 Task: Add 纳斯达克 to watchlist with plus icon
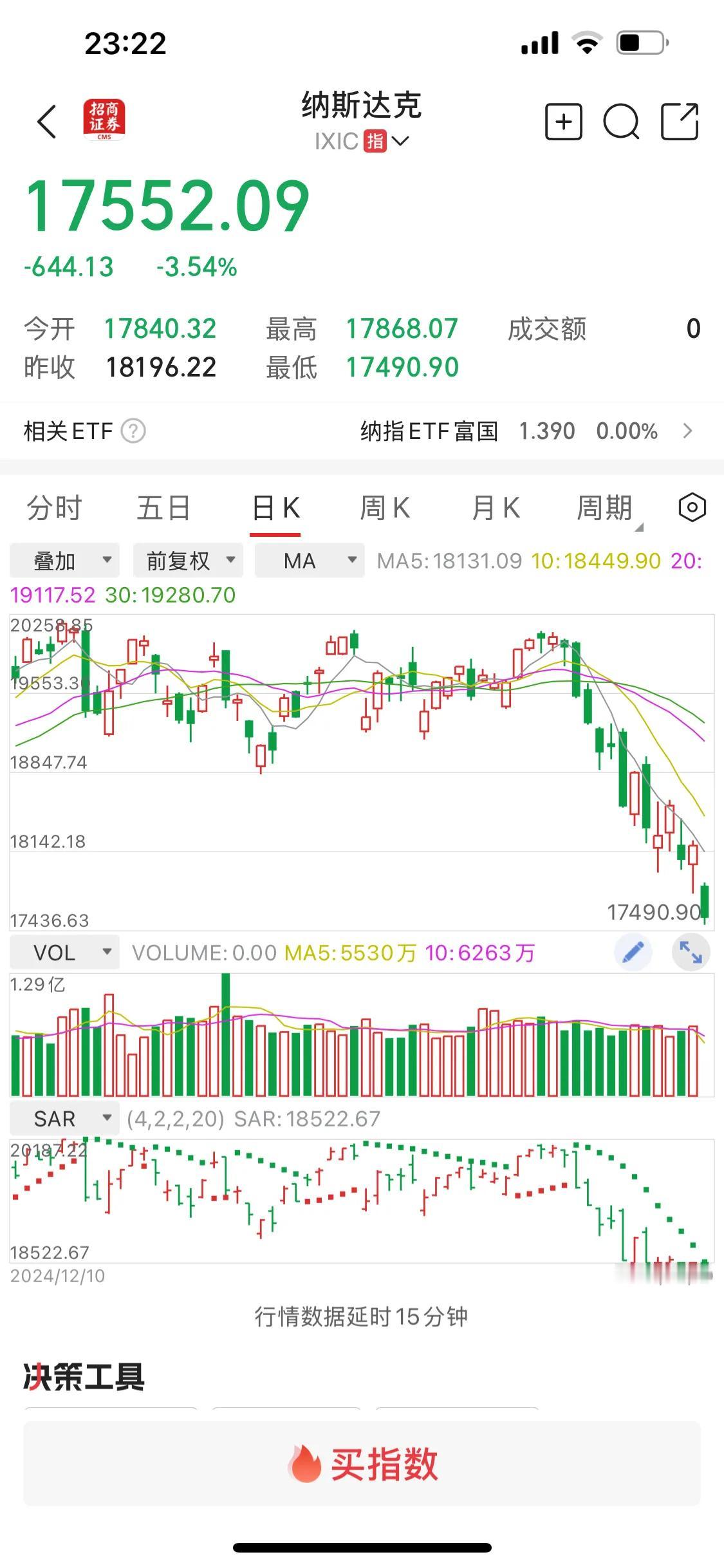pos(564,121)
